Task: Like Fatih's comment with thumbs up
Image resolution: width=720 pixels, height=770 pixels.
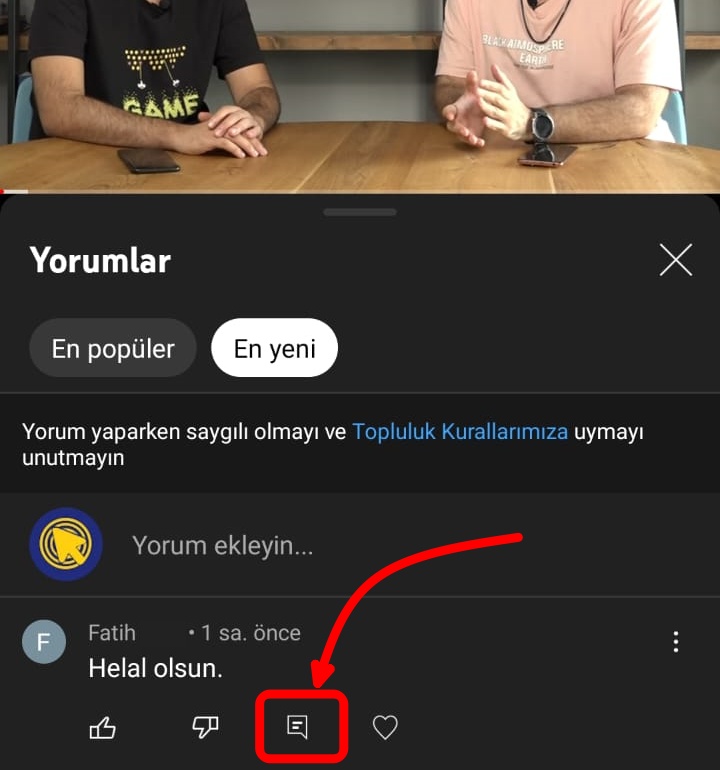Action: click(103, 728)
